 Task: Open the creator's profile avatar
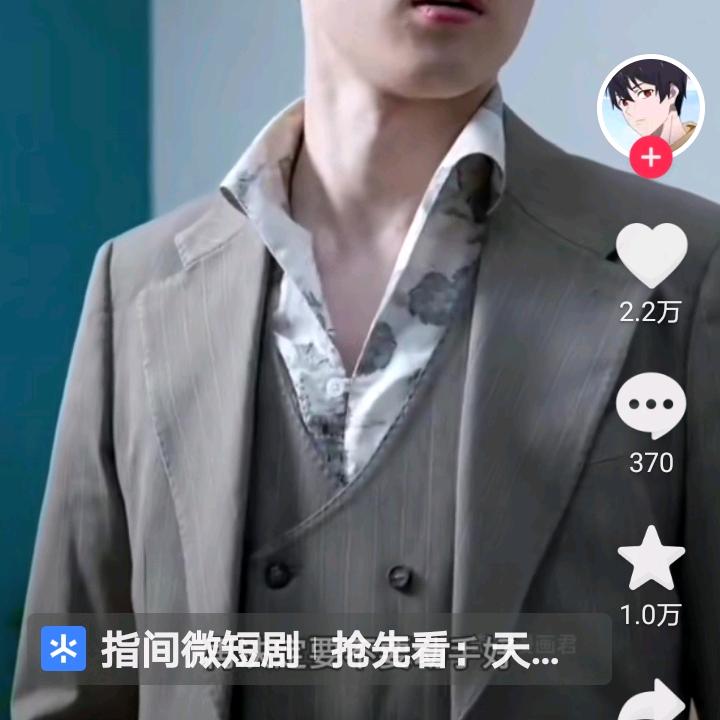(650, 104)
